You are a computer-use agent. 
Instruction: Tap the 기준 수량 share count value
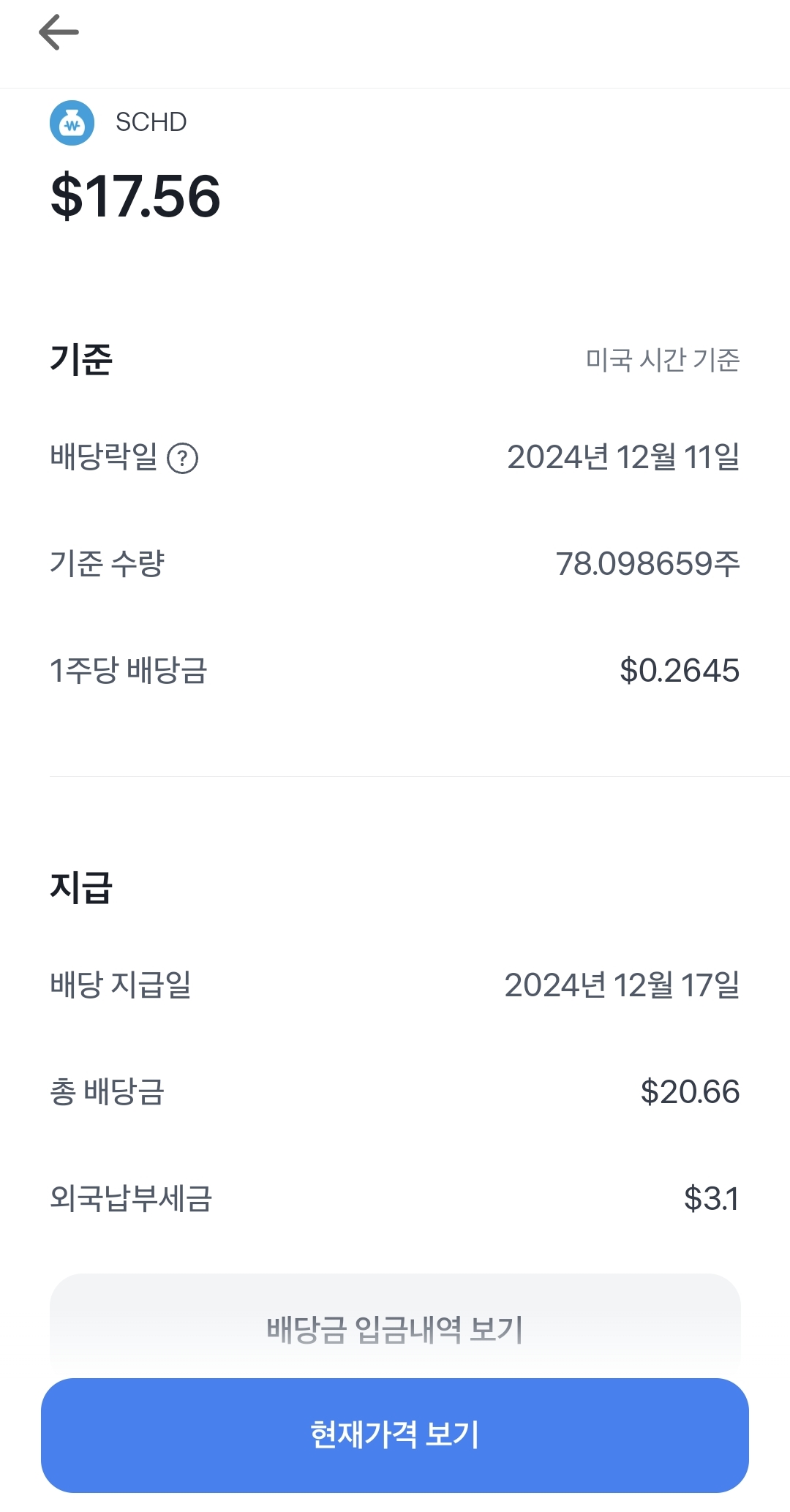(x=647, y=565)
